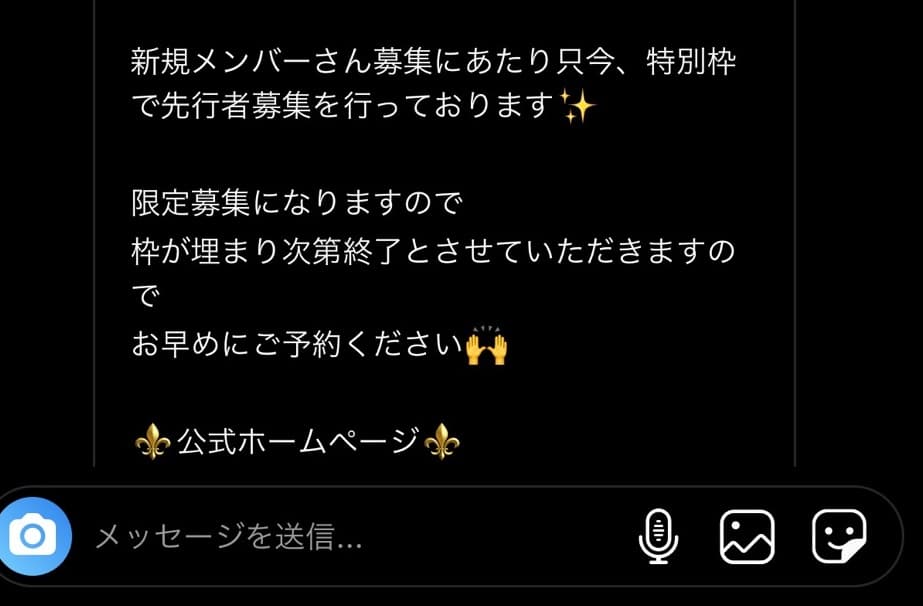Screen dimensions: 923x606
Task: Attach a photo from the gallery
Action: (747, 537)
